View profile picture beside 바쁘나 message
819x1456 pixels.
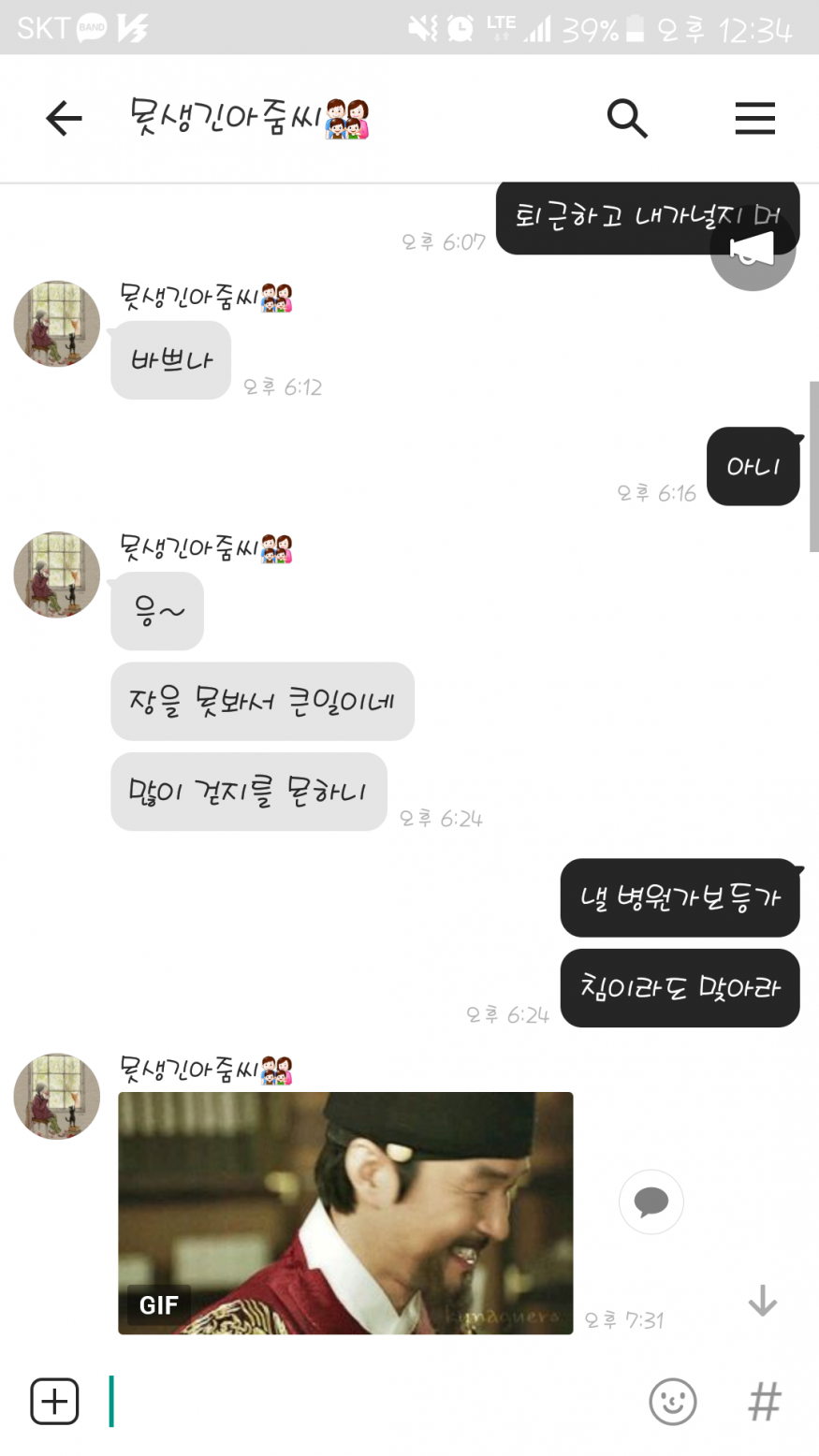56,324
